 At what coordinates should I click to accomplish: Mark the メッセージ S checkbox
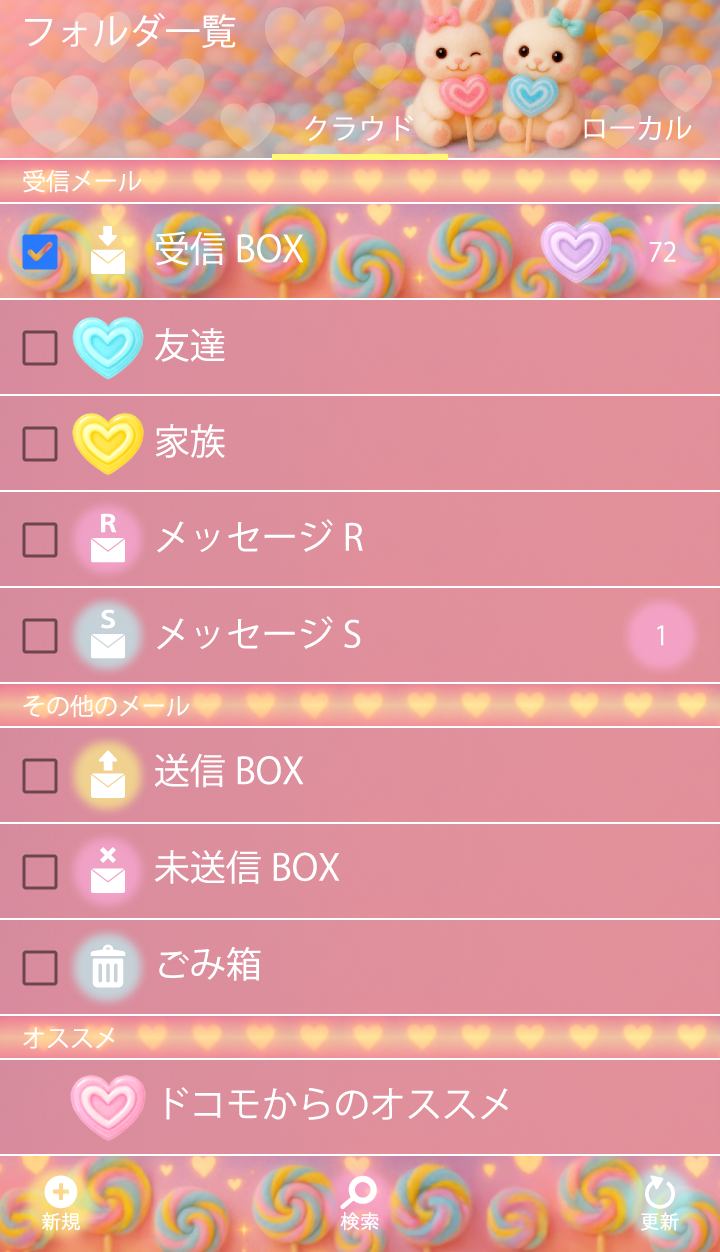coord(40,635)
